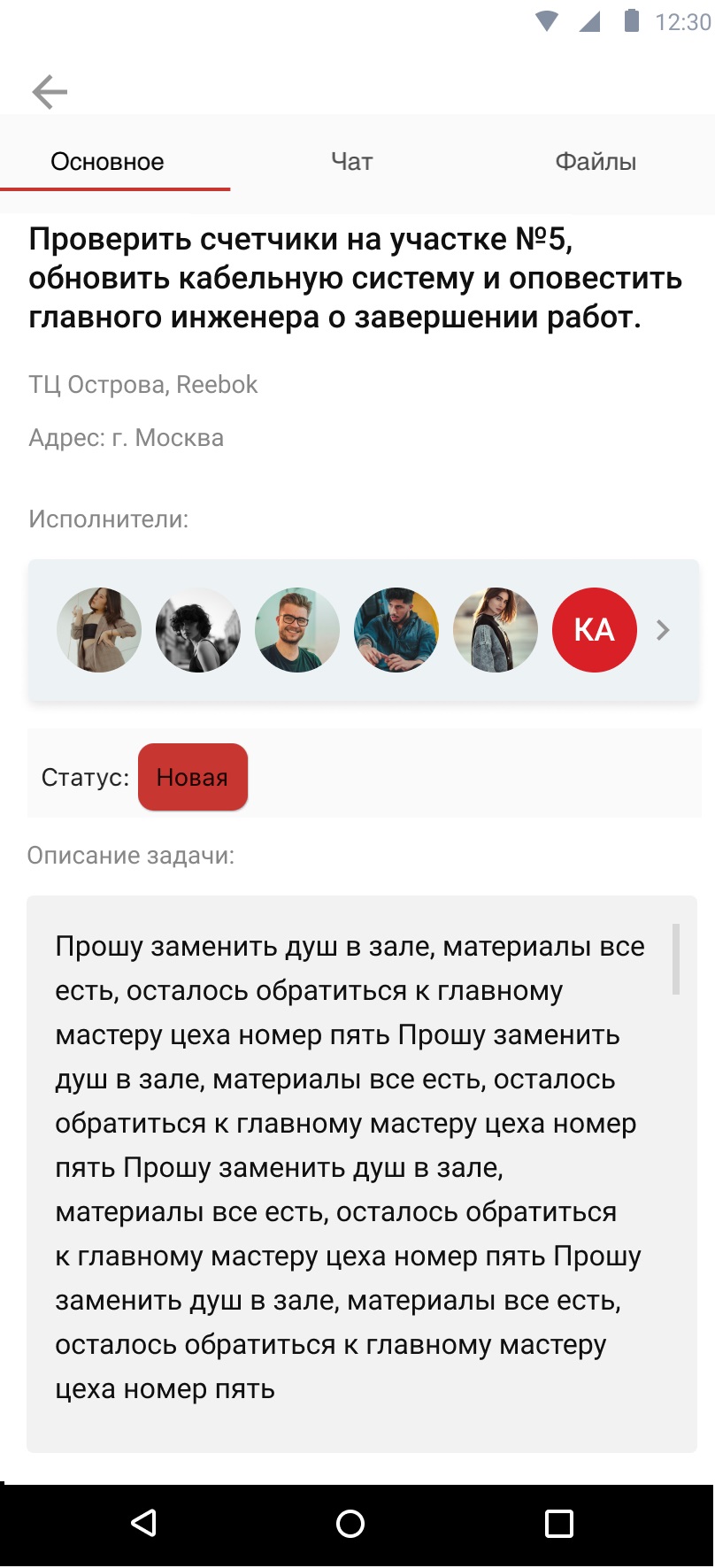Screen dimensions: 715x1568
Task: Open recent apps from the navigation bar
Action: 558,1524
